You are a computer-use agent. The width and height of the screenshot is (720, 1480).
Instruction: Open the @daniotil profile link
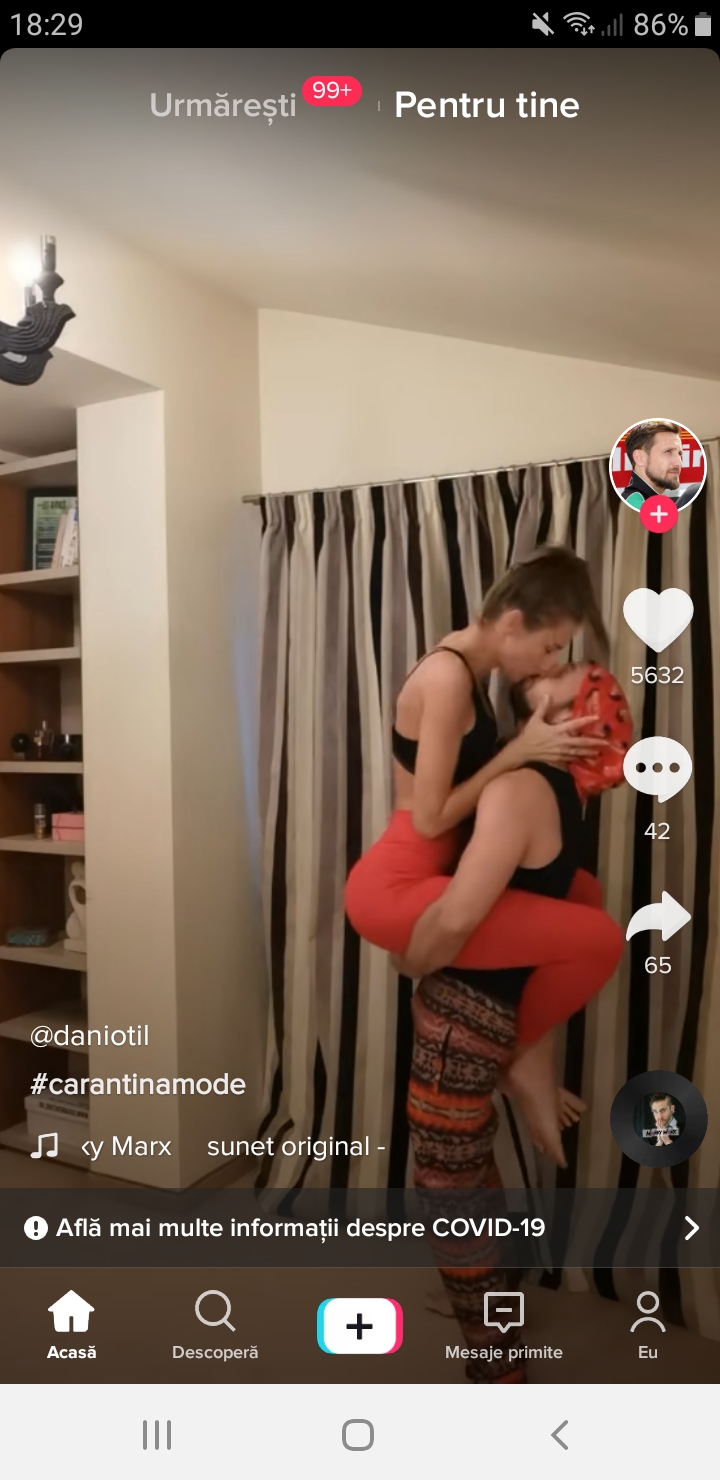[x=90, y=1036]
